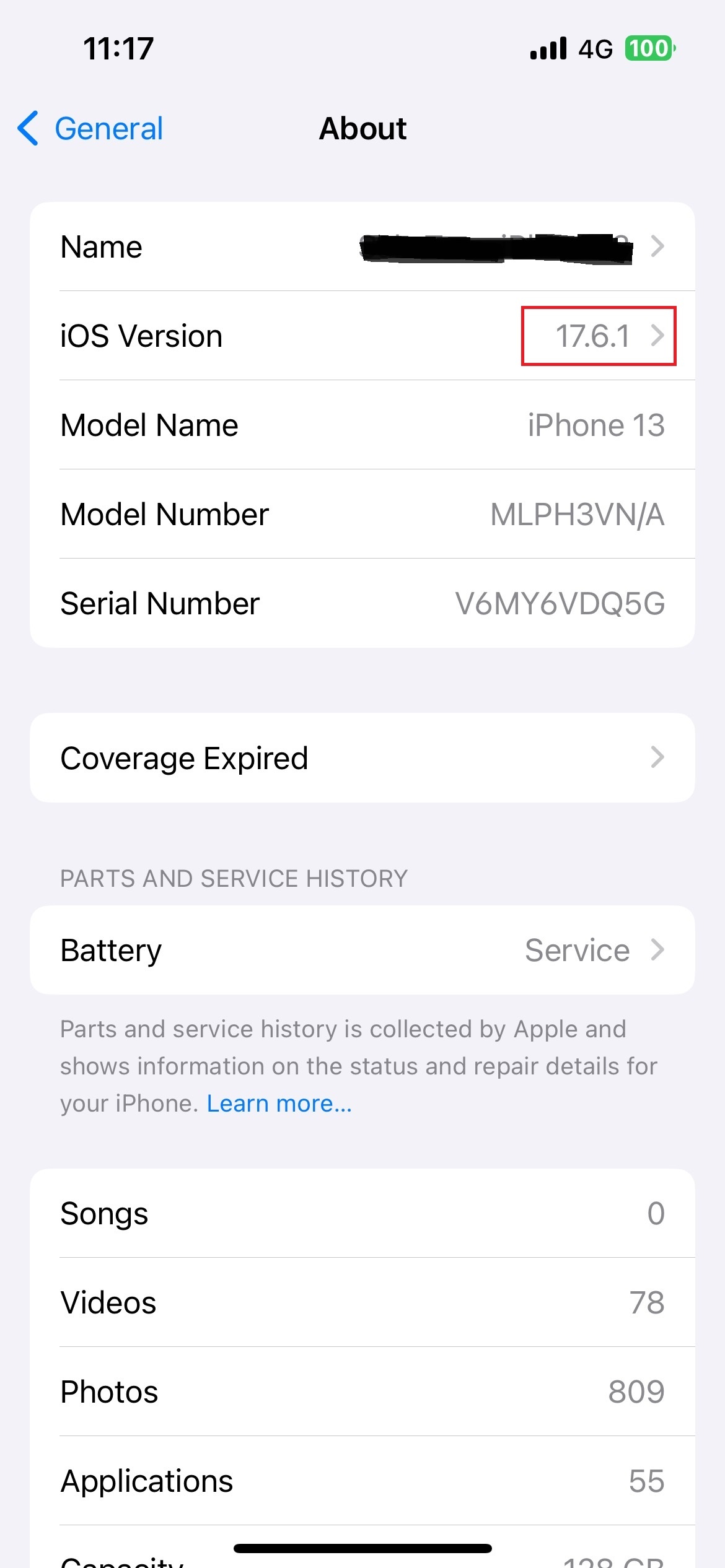The width and height of the screenshot is (725, 1568).
Task: Open the Coverage Expired row
Action: [362, 758]
